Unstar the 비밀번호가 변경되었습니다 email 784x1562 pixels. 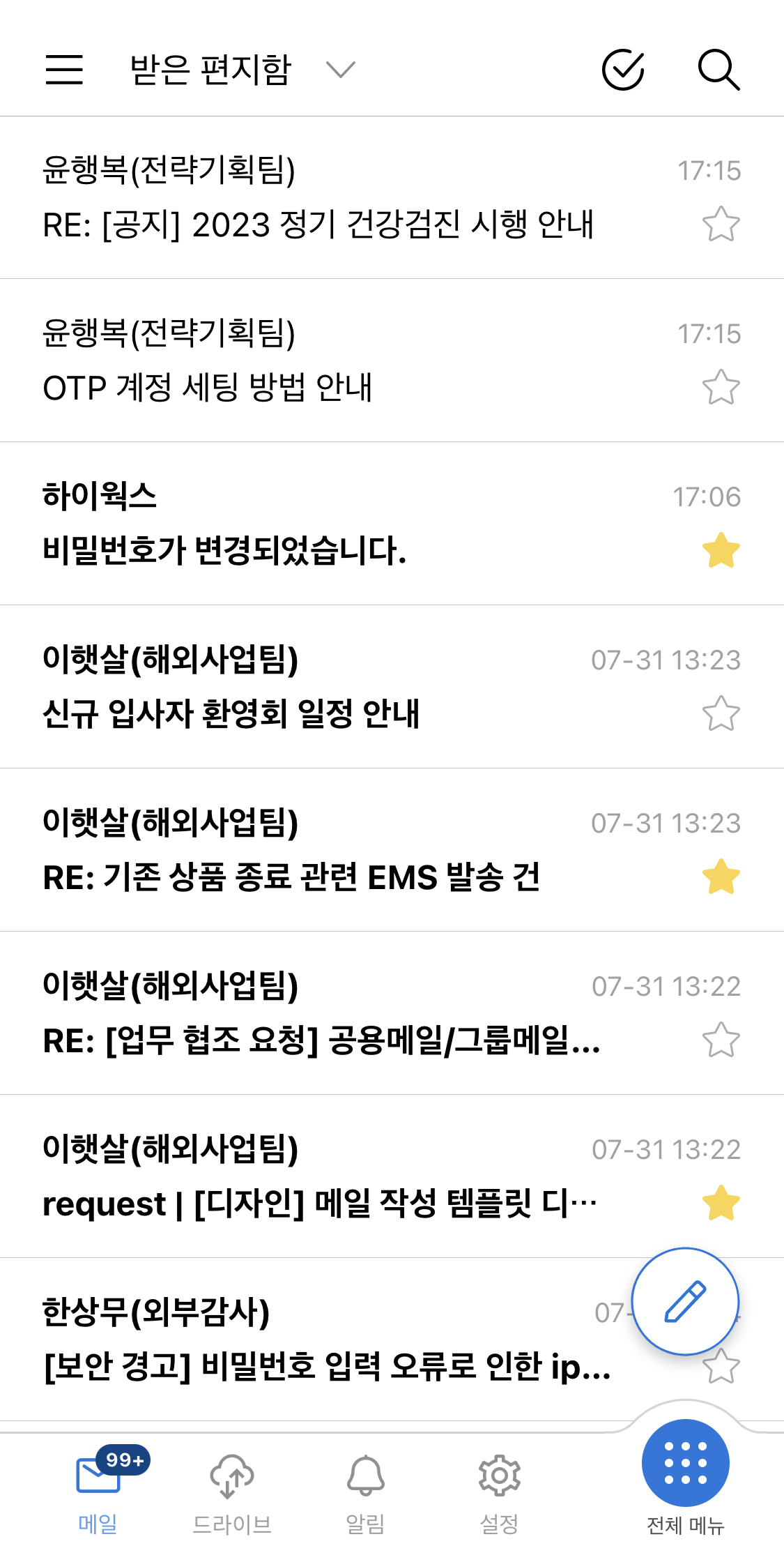721,550
